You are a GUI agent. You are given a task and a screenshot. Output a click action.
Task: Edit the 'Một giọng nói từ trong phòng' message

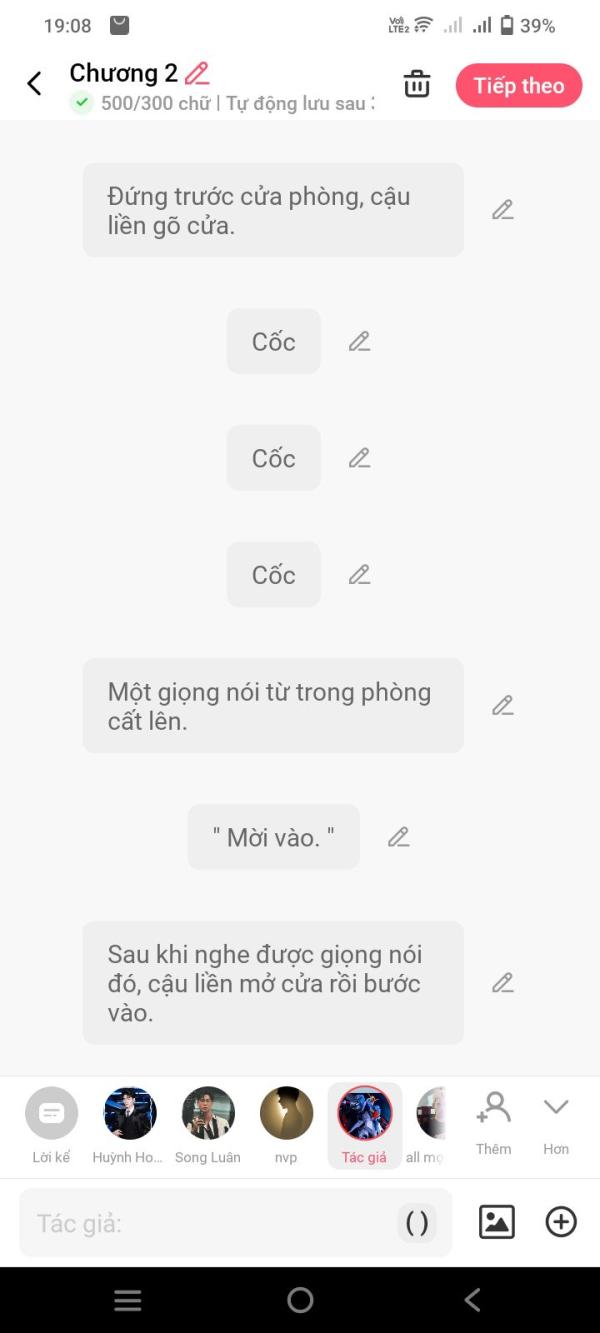coord(503,706)
